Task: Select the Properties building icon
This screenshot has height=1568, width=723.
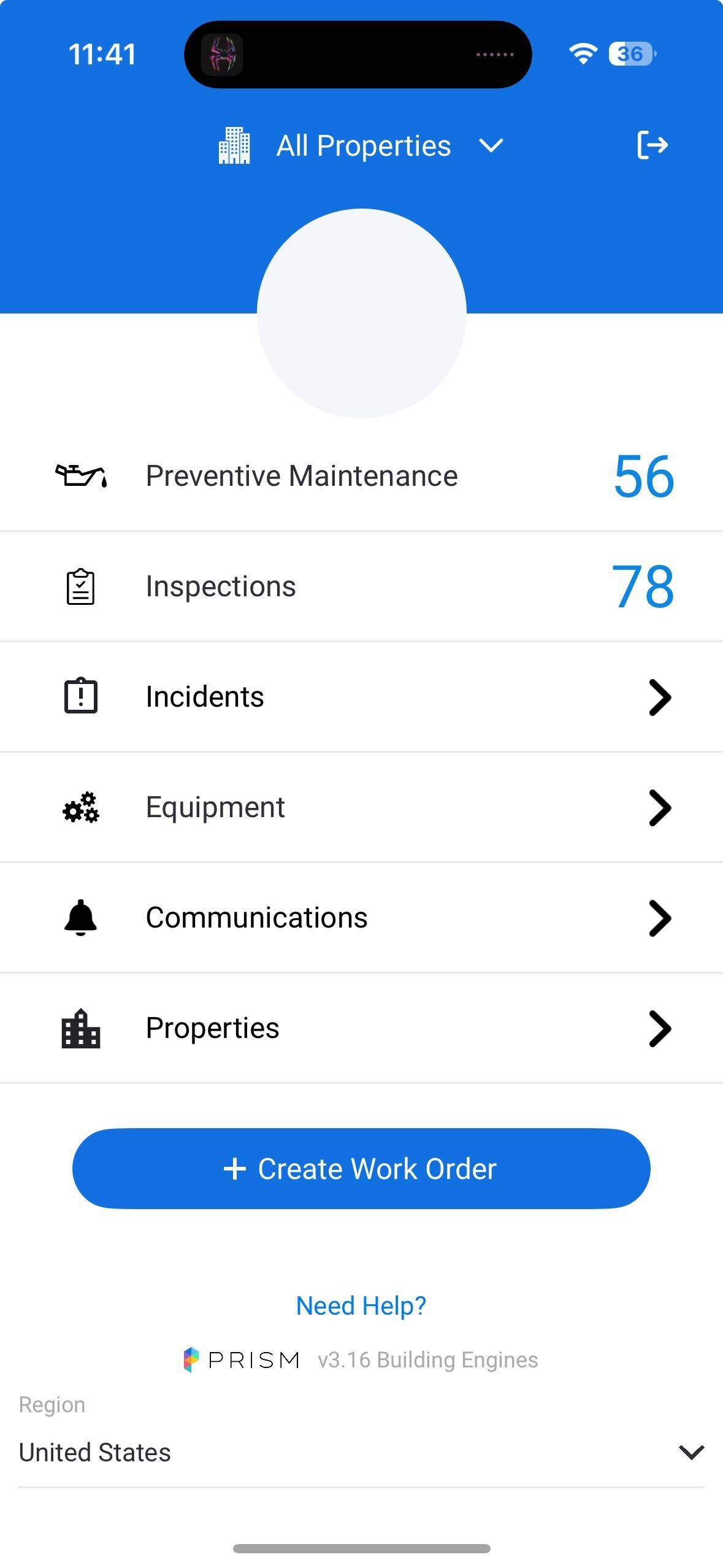Action: (x=80, y=1028)
